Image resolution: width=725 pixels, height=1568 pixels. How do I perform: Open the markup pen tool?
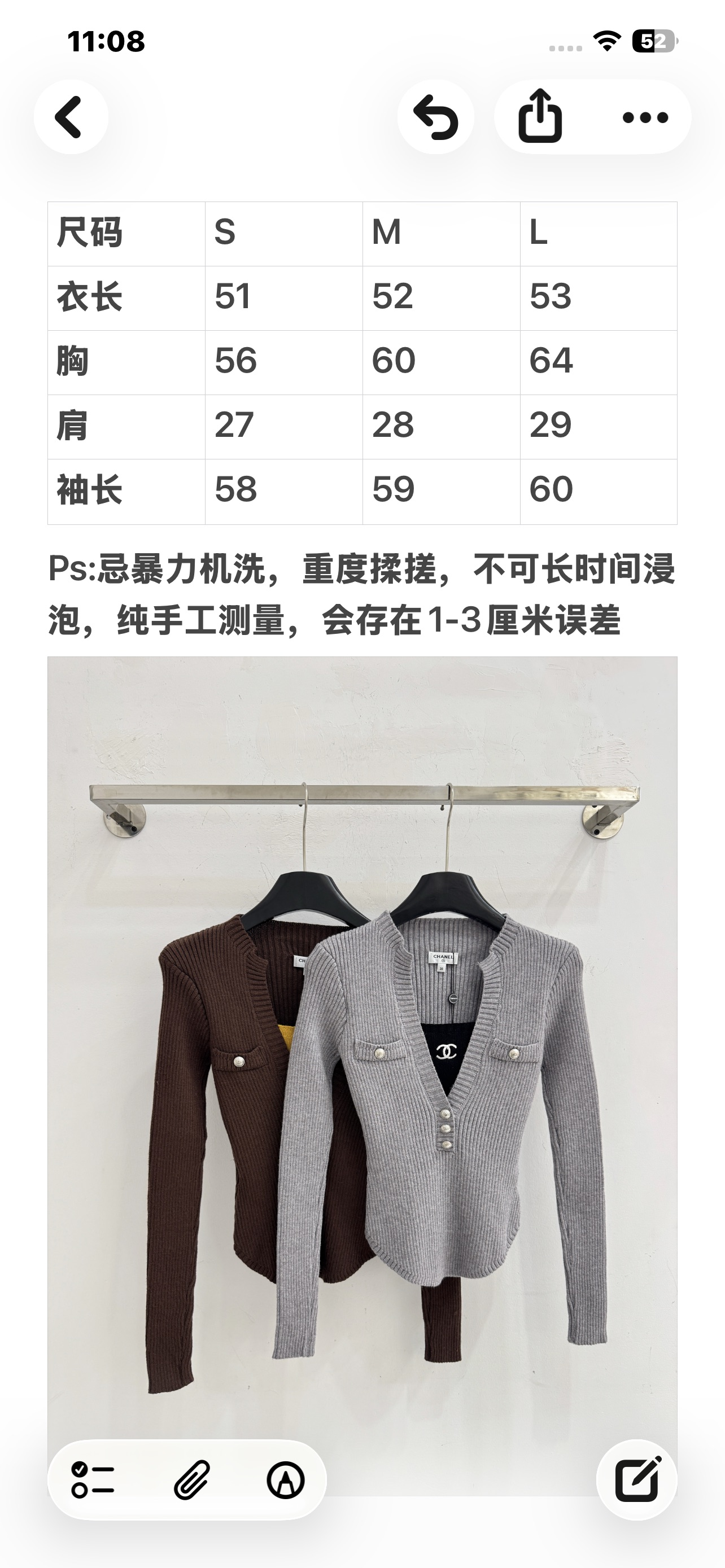286,1479
